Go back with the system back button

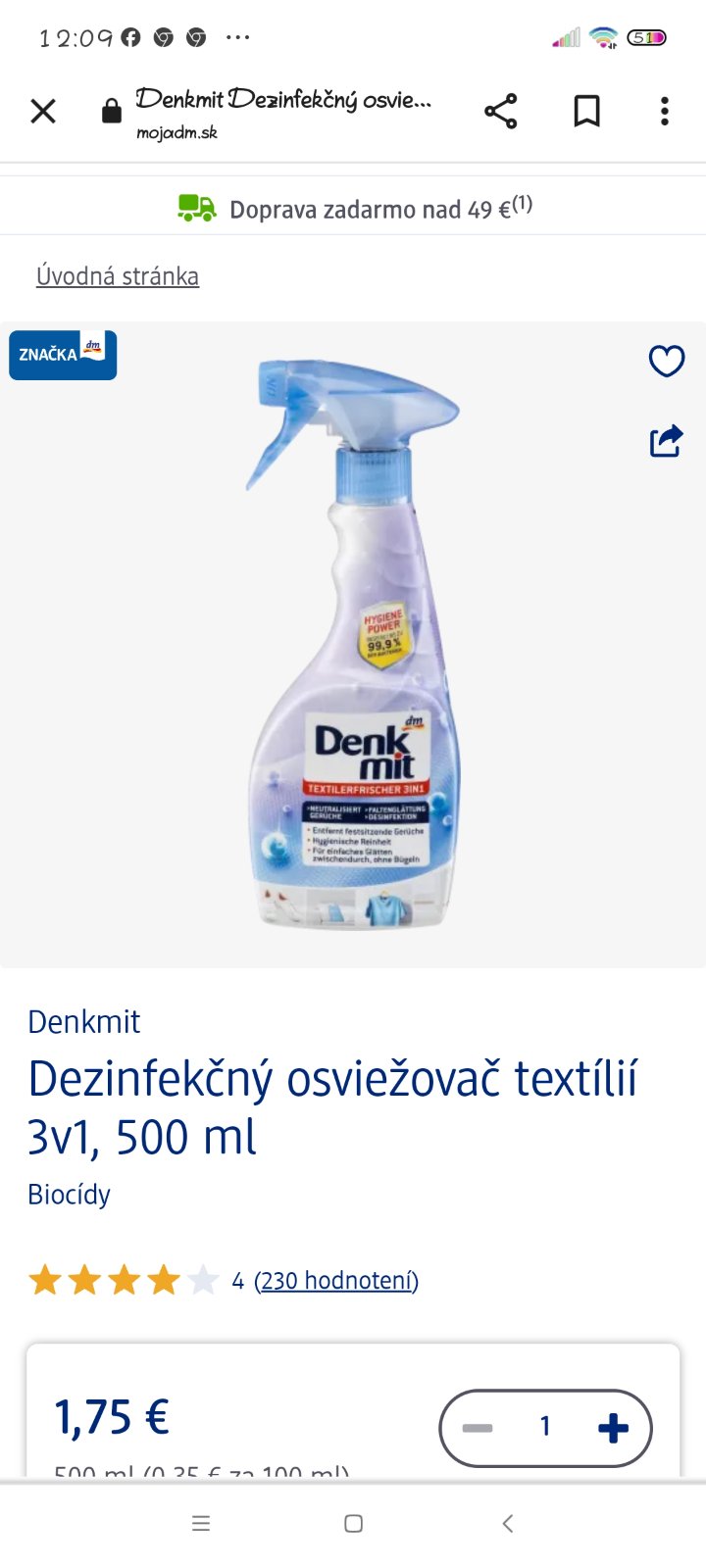pos(507,1523)
